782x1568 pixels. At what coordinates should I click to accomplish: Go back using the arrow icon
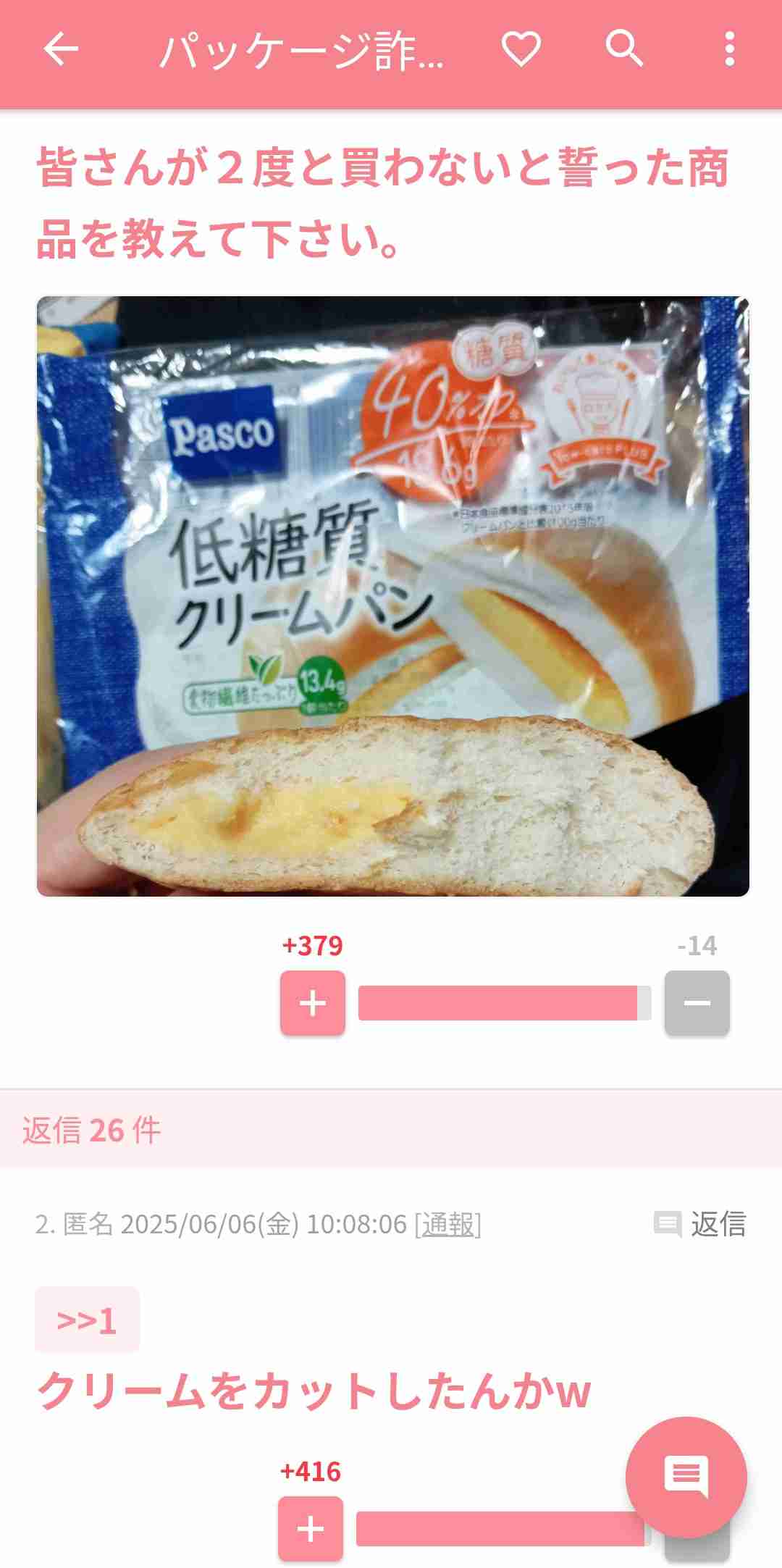[61, 50]
